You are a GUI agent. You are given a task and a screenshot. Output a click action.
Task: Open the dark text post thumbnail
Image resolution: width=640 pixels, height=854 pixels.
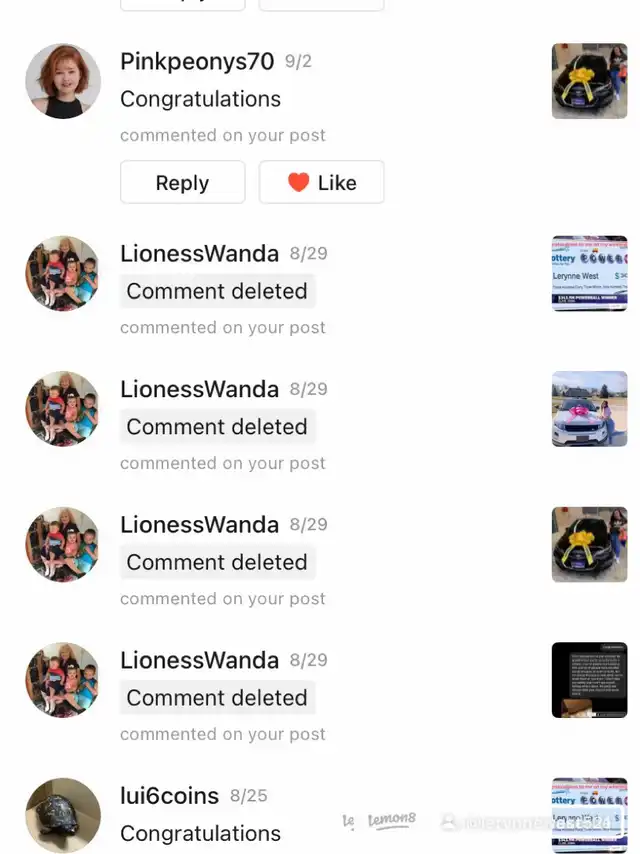[x=589, y=680]
